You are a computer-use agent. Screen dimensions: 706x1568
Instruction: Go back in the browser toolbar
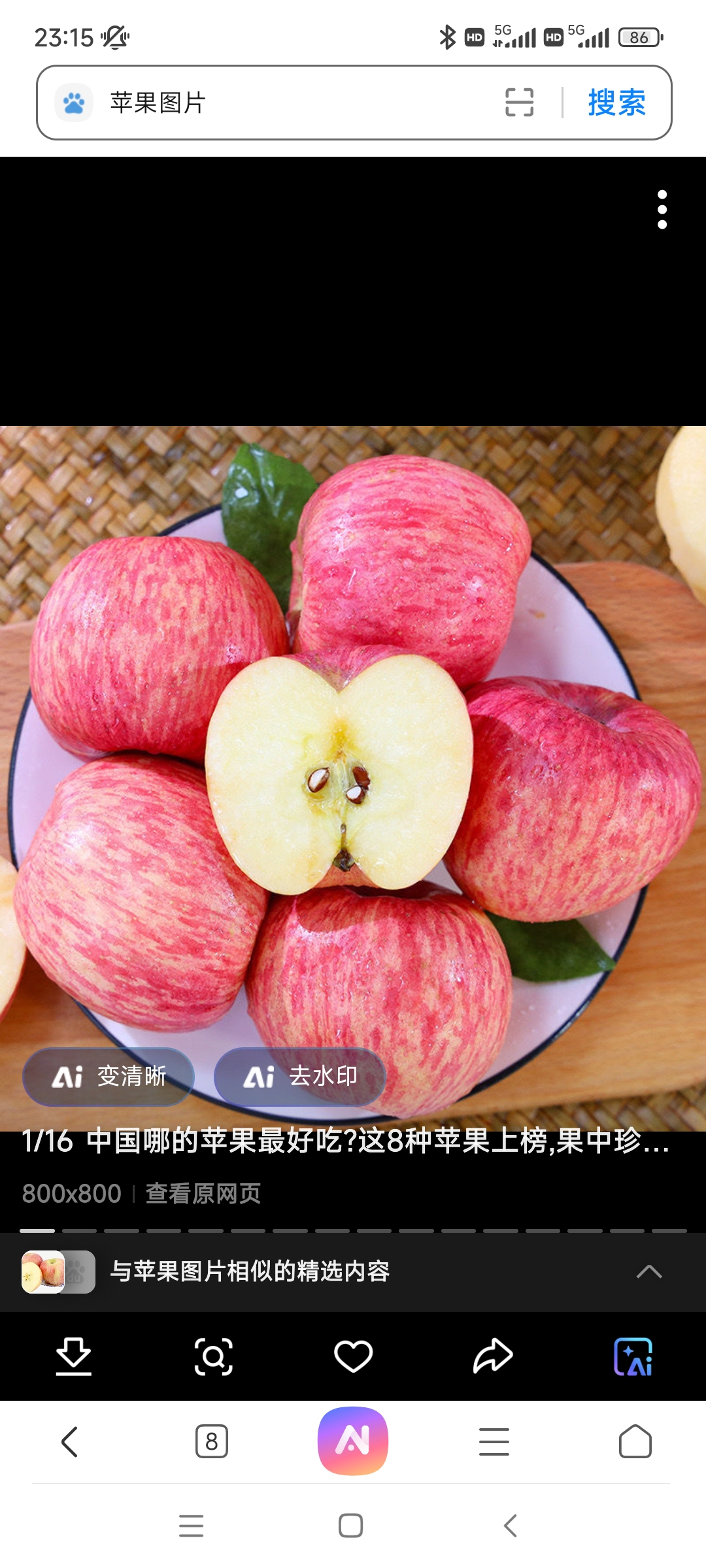[70, 1441]
